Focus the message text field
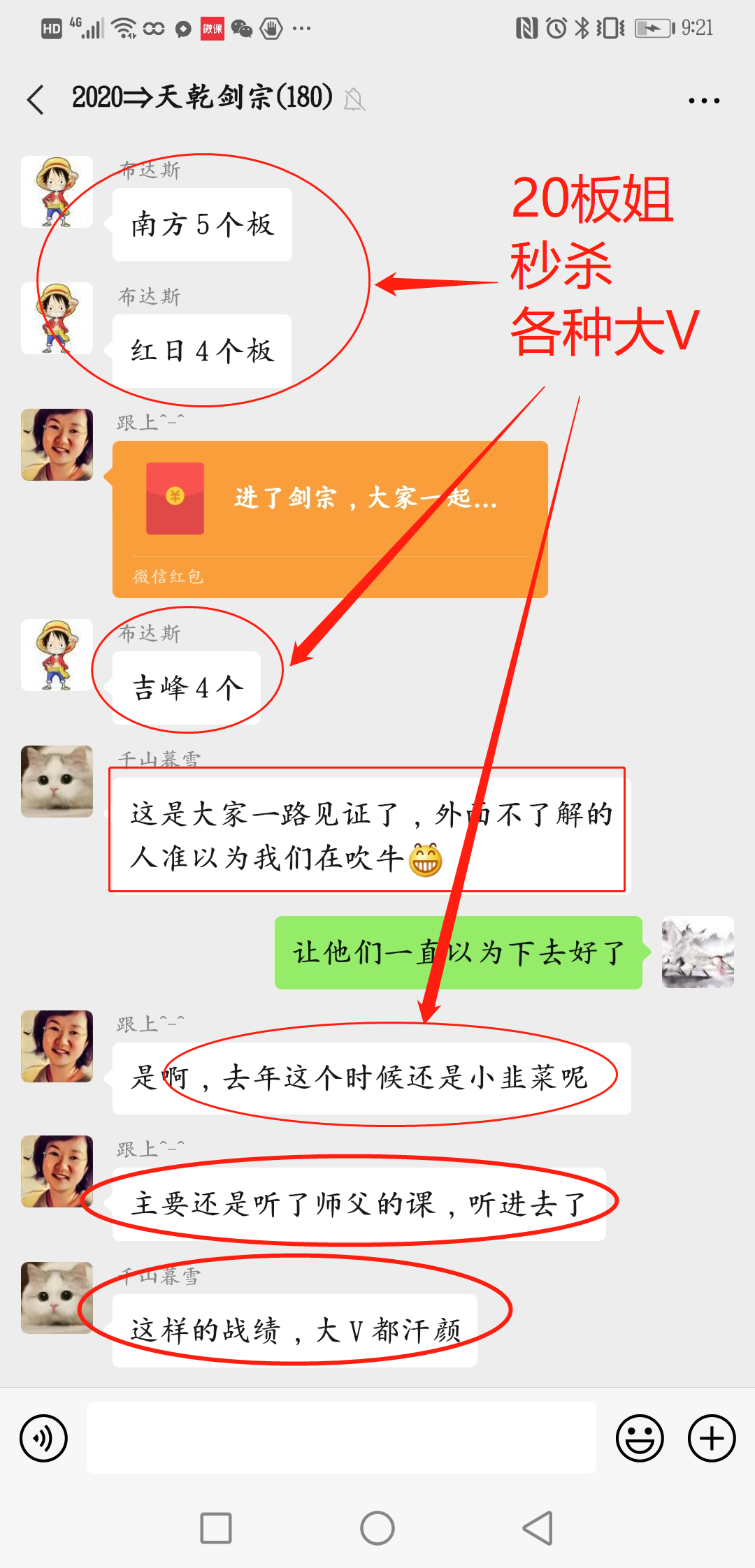 tap(341, 1437)
